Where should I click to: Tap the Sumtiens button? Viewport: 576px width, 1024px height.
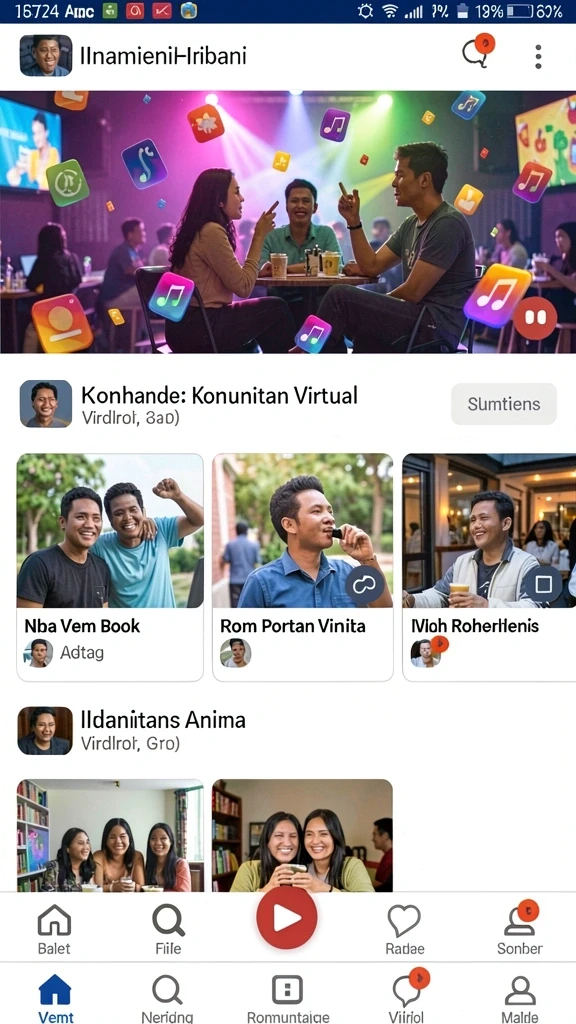coord(504,404)
